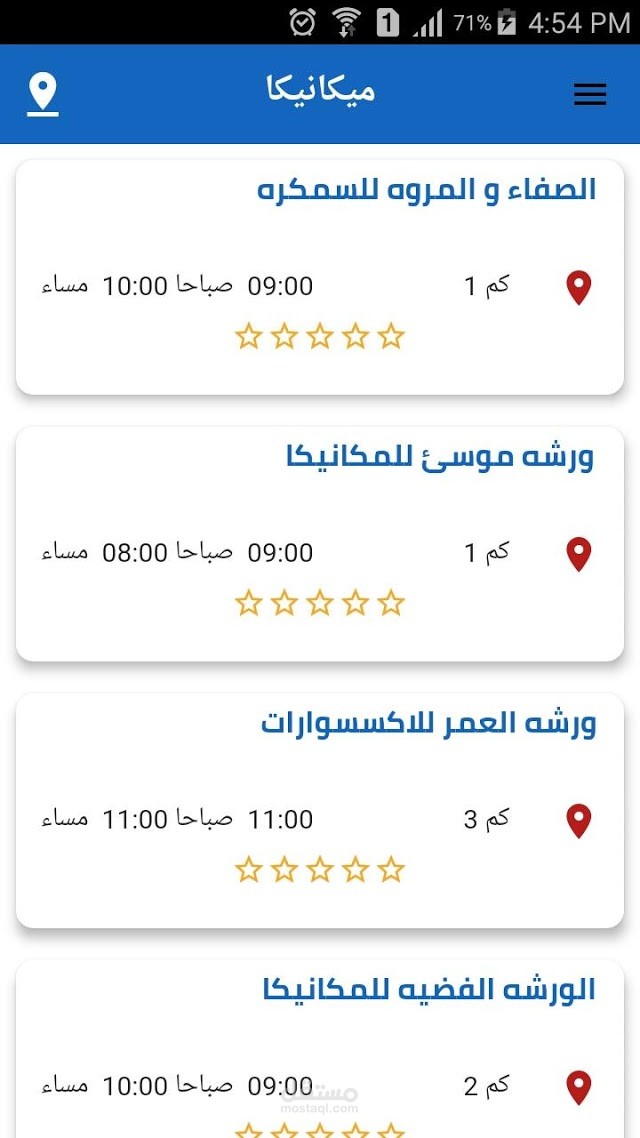Tap location pin of الصفاء و المروه للسمكره
640x1138 pixels.
(x=578, y=287)
